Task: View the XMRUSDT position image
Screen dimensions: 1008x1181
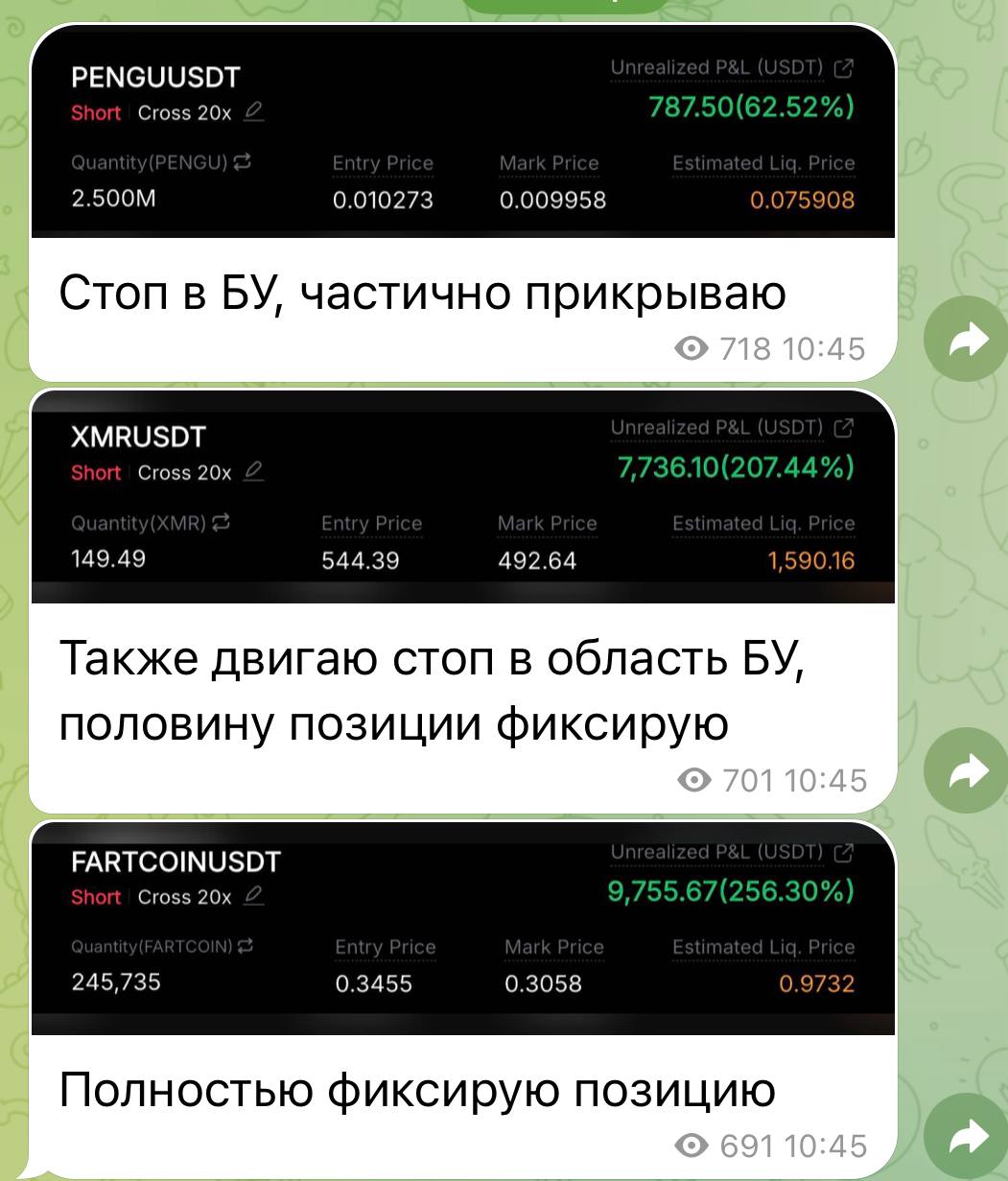Action: coord(462,499)
